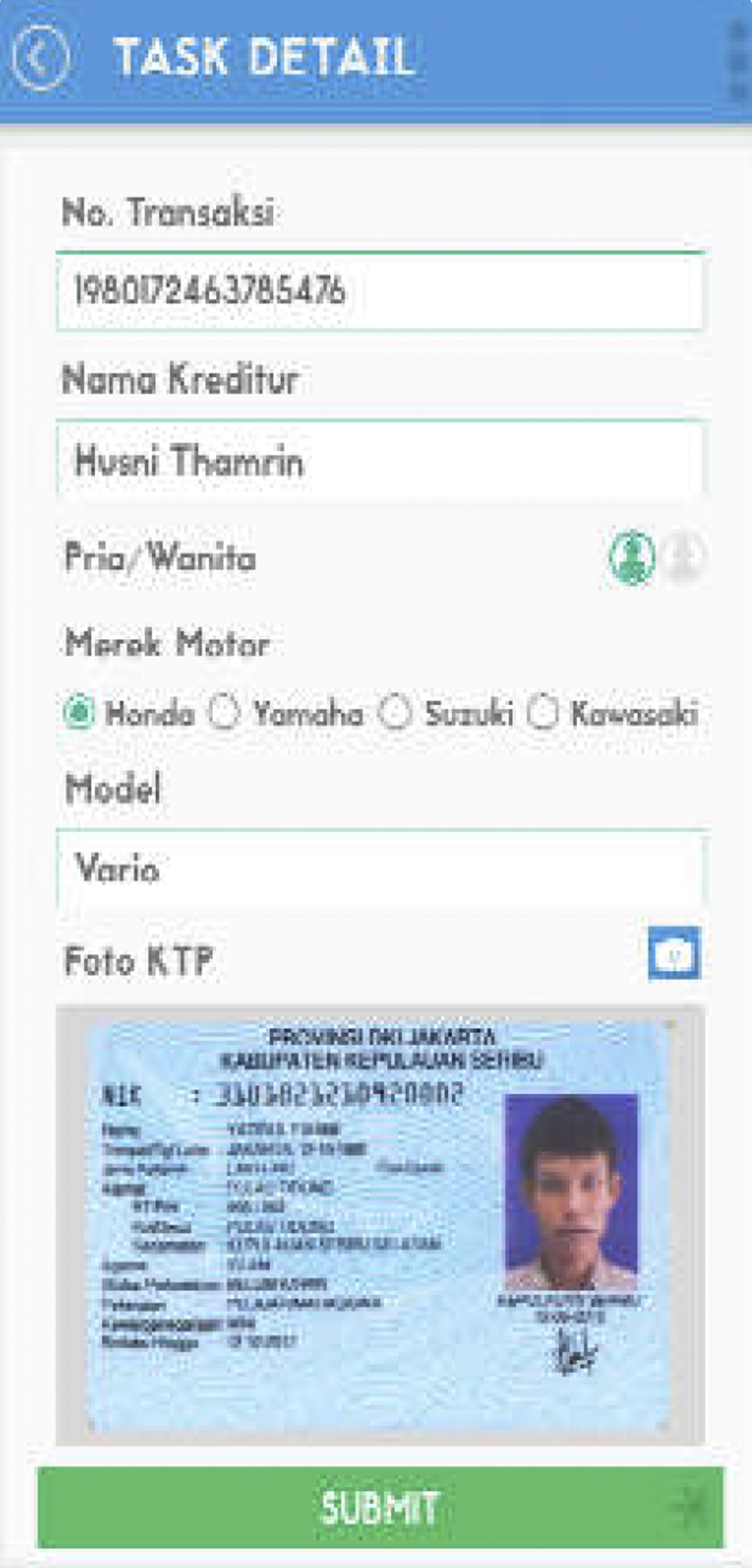Choose Yamaha as motor brand
This screenshot has height=1568, width=752.
[223, 712]
